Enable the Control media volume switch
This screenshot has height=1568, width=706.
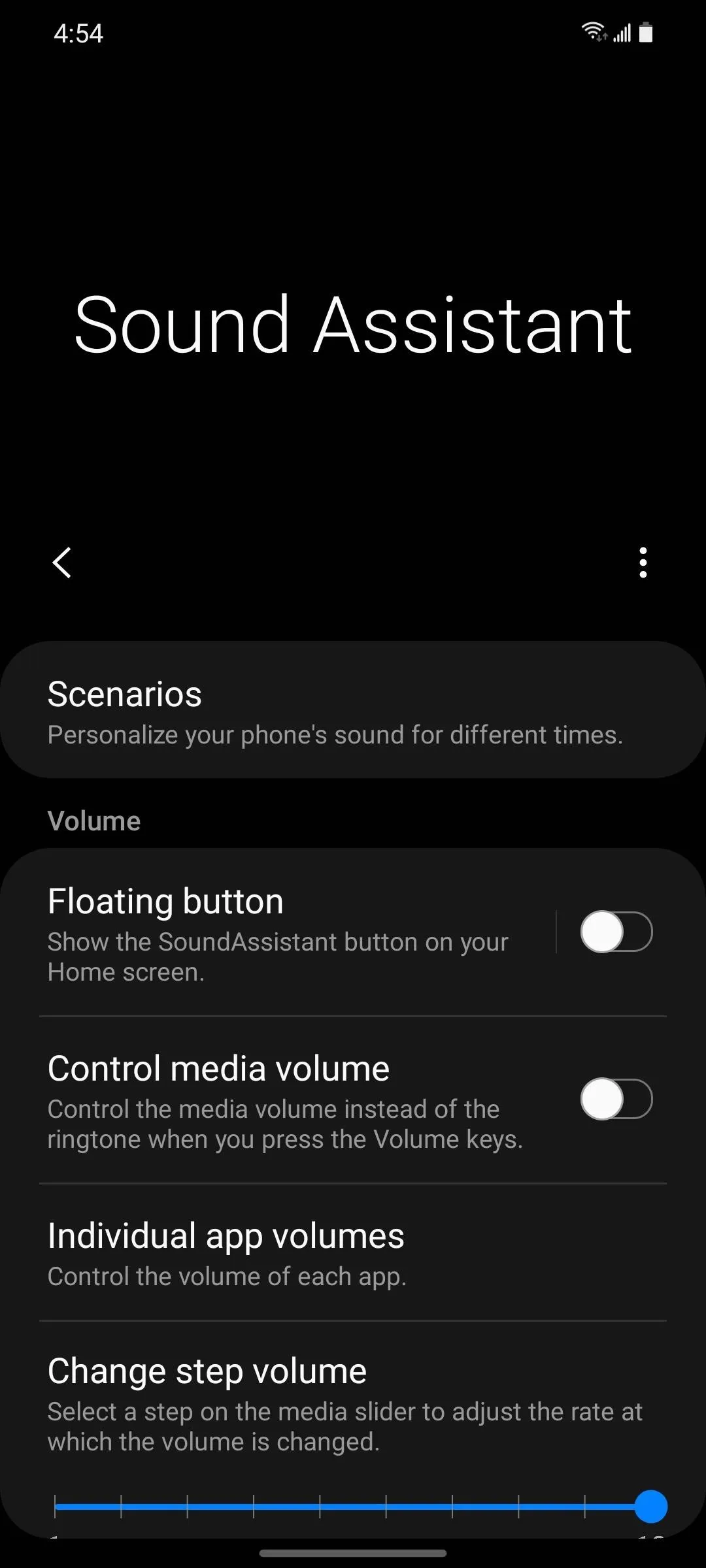click(616, 1099)
